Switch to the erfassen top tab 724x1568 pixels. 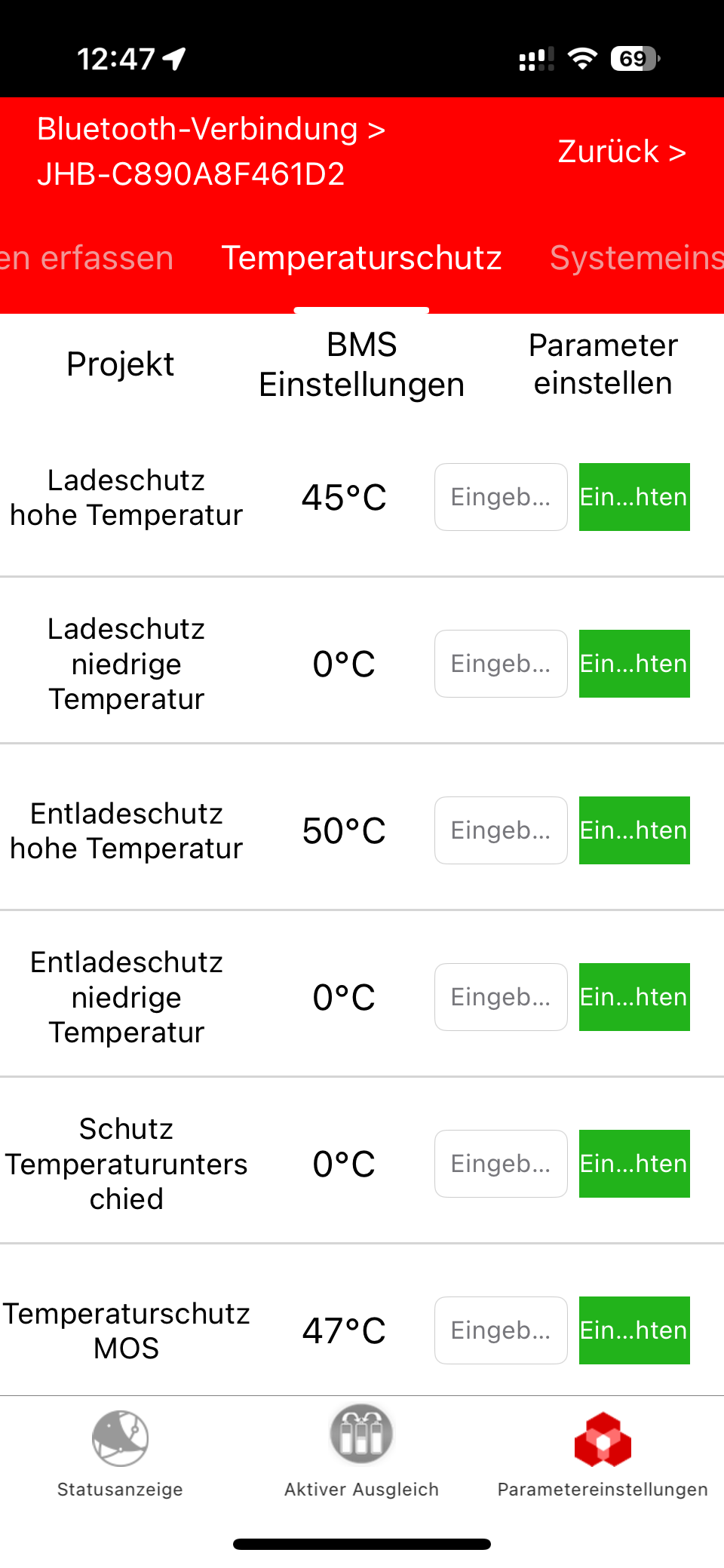point(87,258)
